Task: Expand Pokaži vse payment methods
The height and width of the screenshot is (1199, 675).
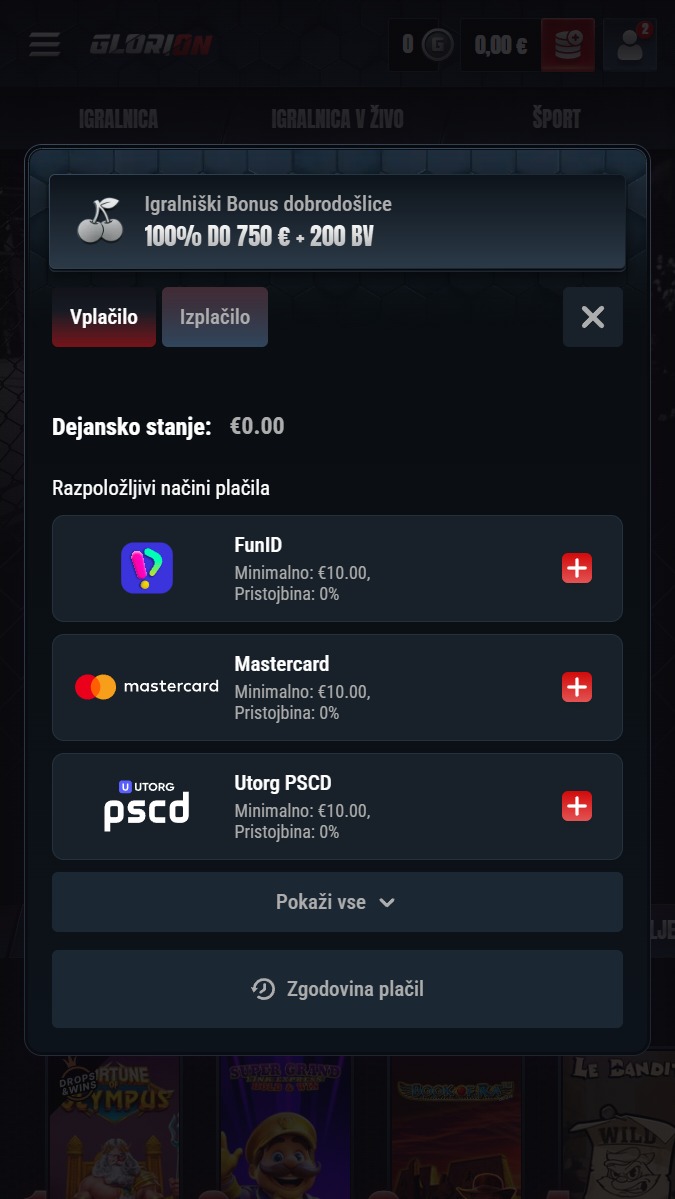Action: click(x=337, y=902)
